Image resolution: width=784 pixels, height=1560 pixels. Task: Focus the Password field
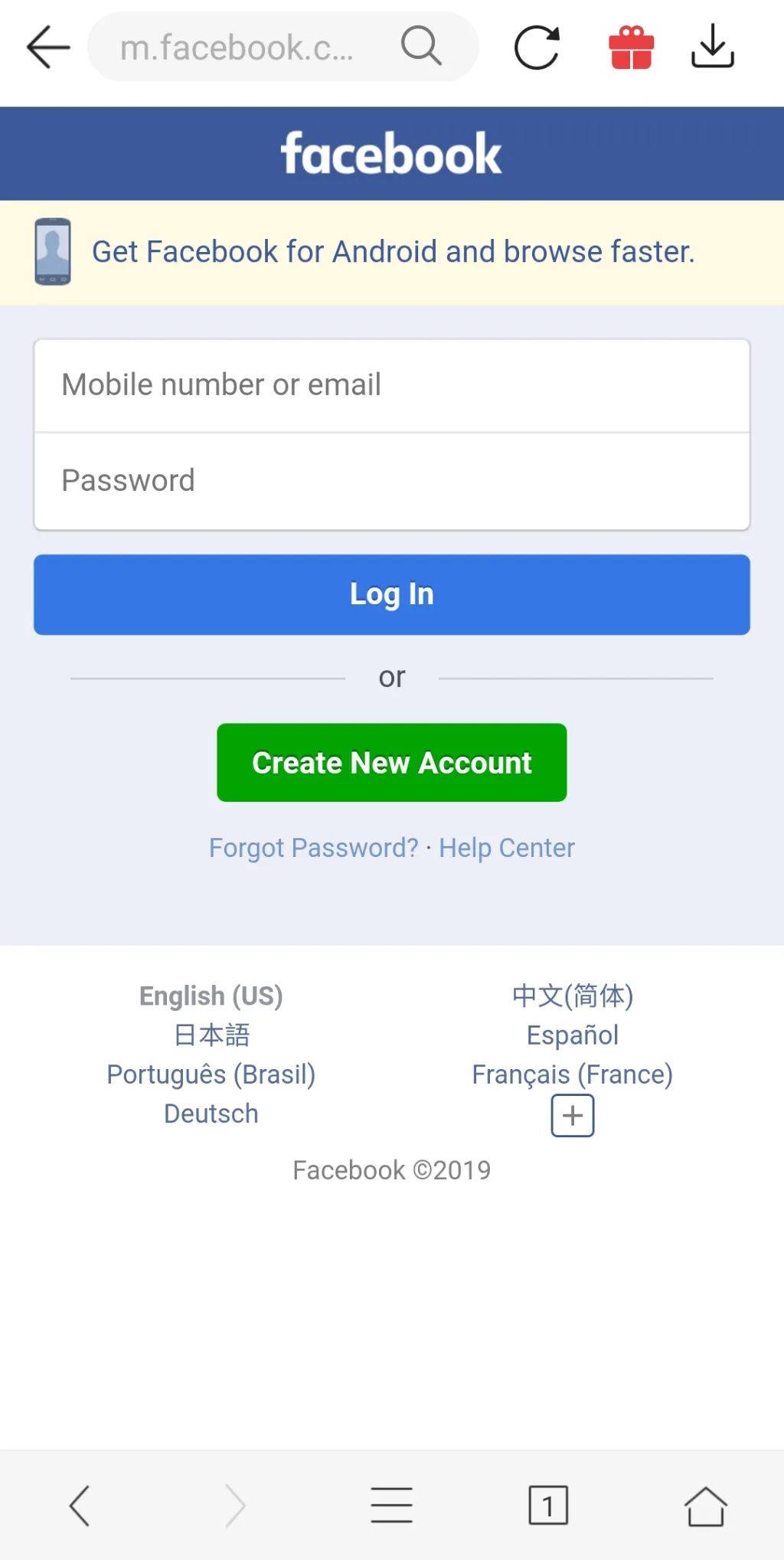(x=392, y=481)
